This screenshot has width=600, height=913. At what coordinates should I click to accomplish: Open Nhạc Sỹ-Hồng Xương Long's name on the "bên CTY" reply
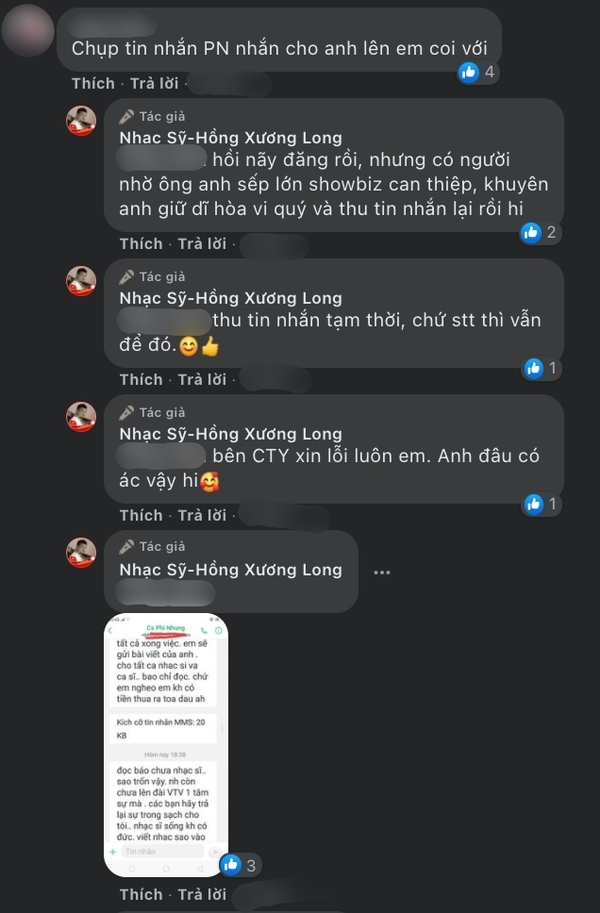pos(231,434)
